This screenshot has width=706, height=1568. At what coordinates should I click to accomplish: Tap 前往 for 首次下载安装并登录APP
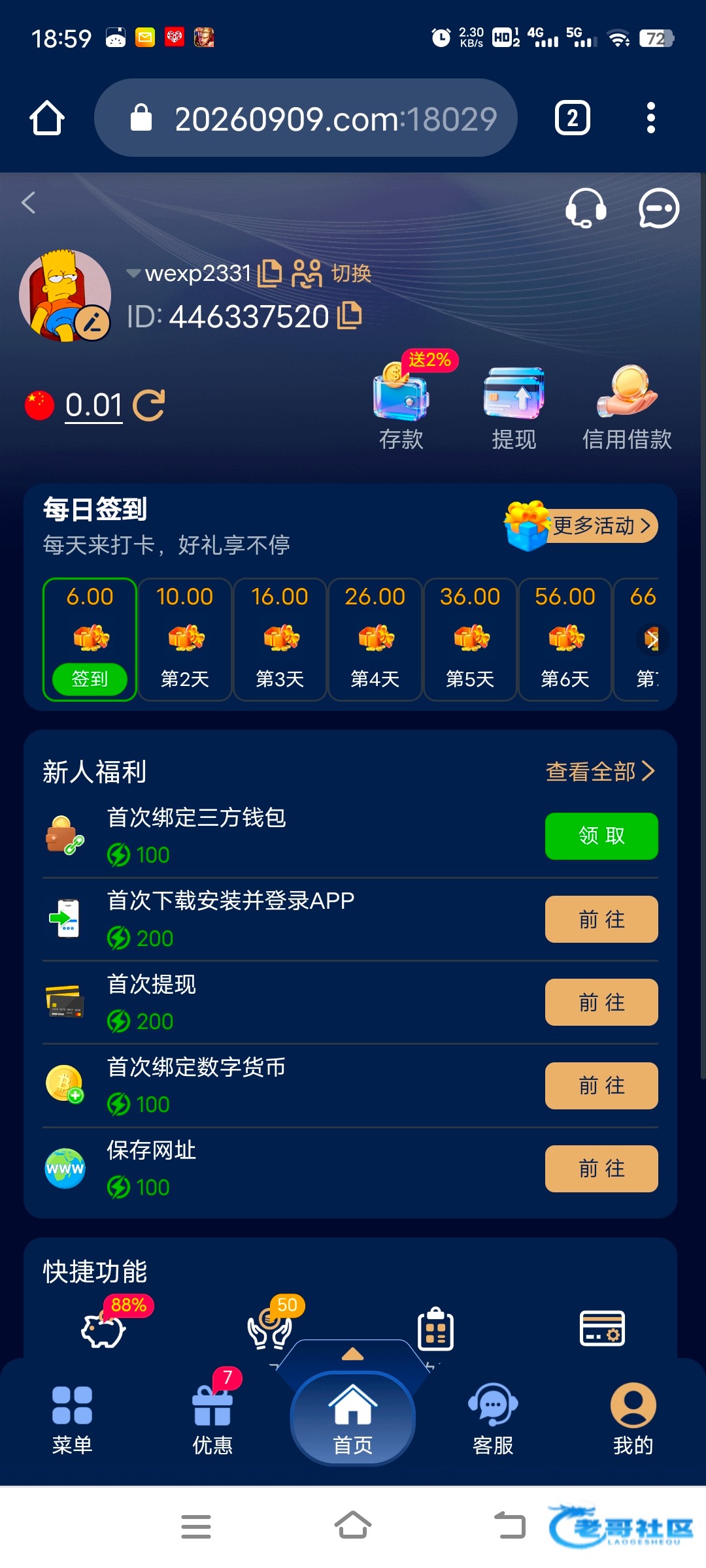[601, 919]
